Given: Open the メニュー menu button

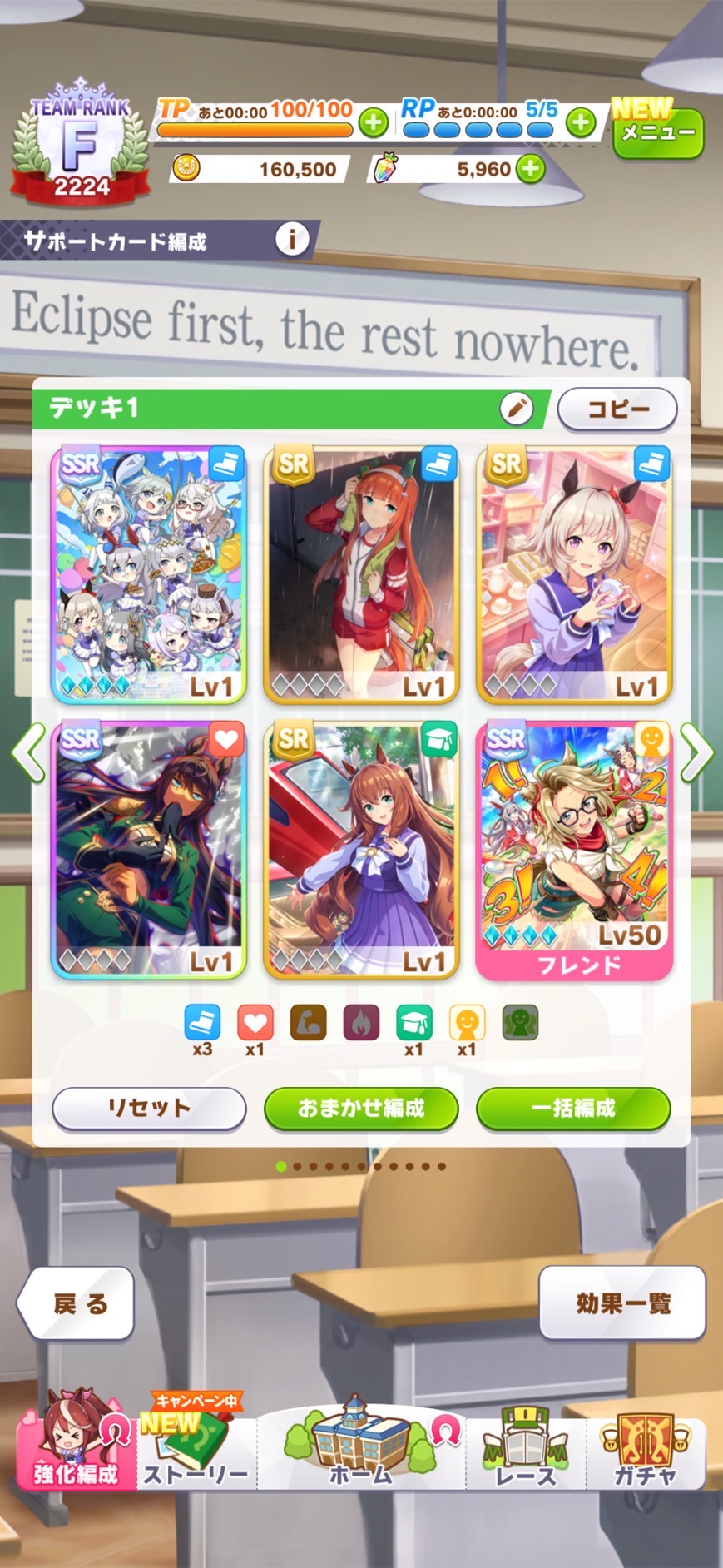Looking at the screenshot, I should (x=657, y=131).
